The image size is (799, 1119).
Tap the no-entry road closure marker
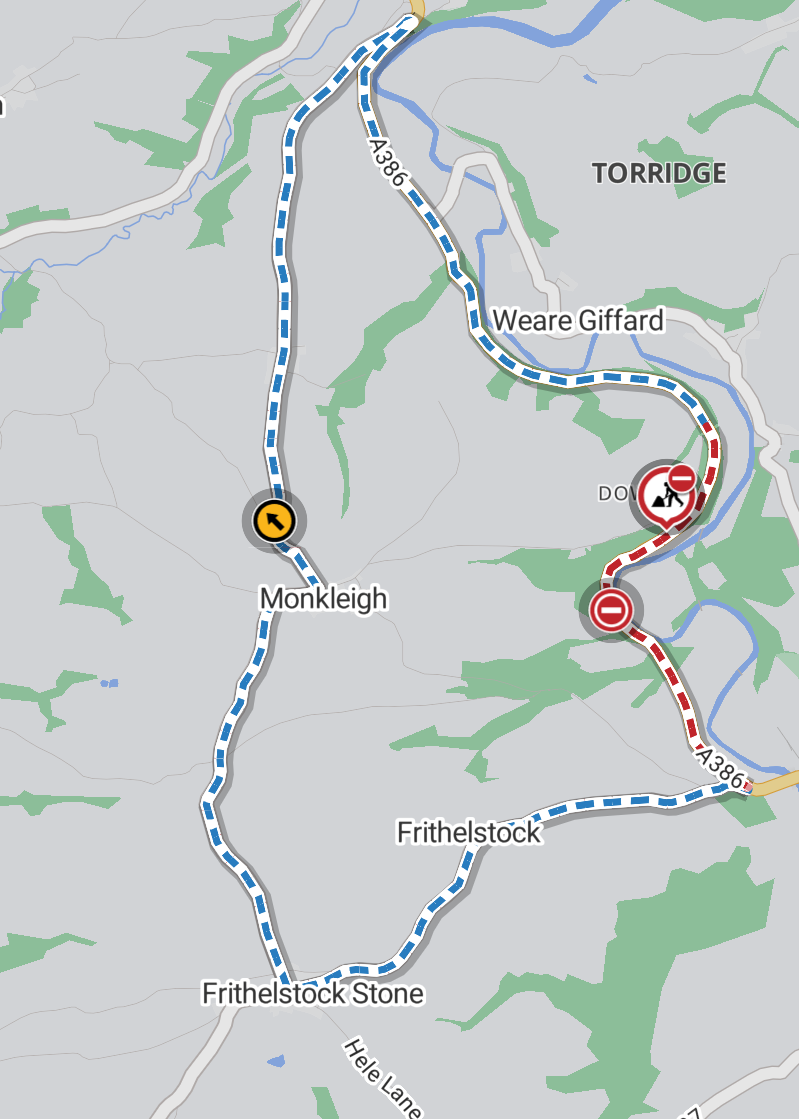tap(610, 608)
